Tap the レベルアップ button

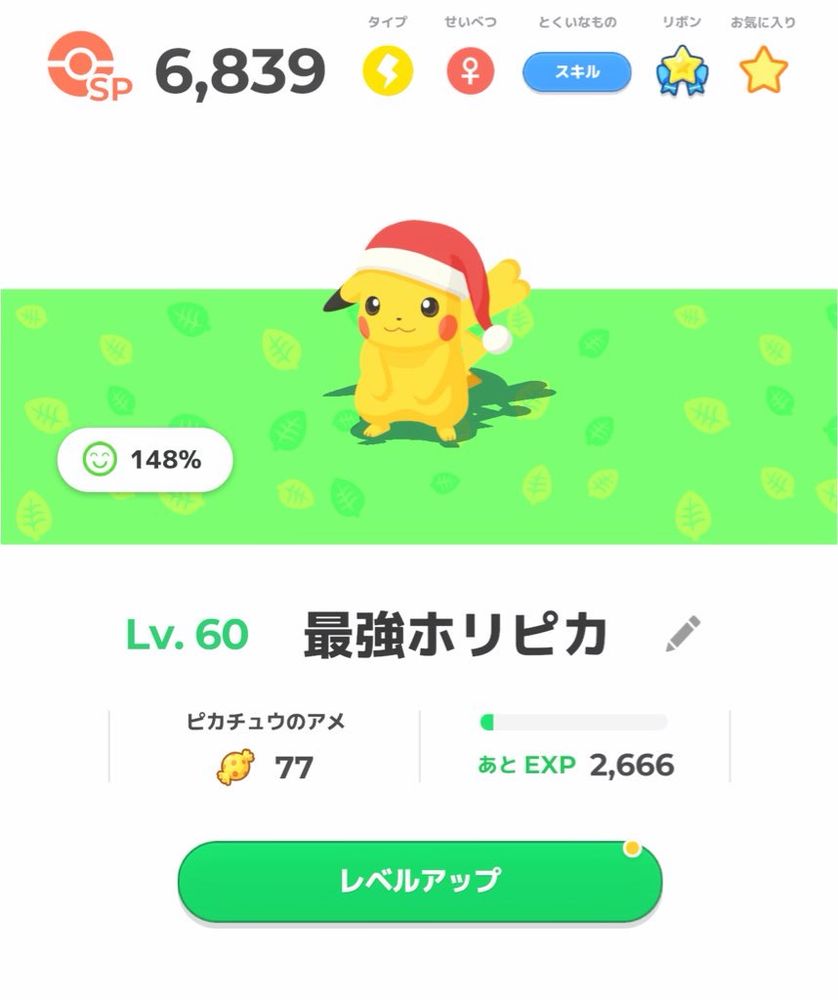(x=419, y=881)
